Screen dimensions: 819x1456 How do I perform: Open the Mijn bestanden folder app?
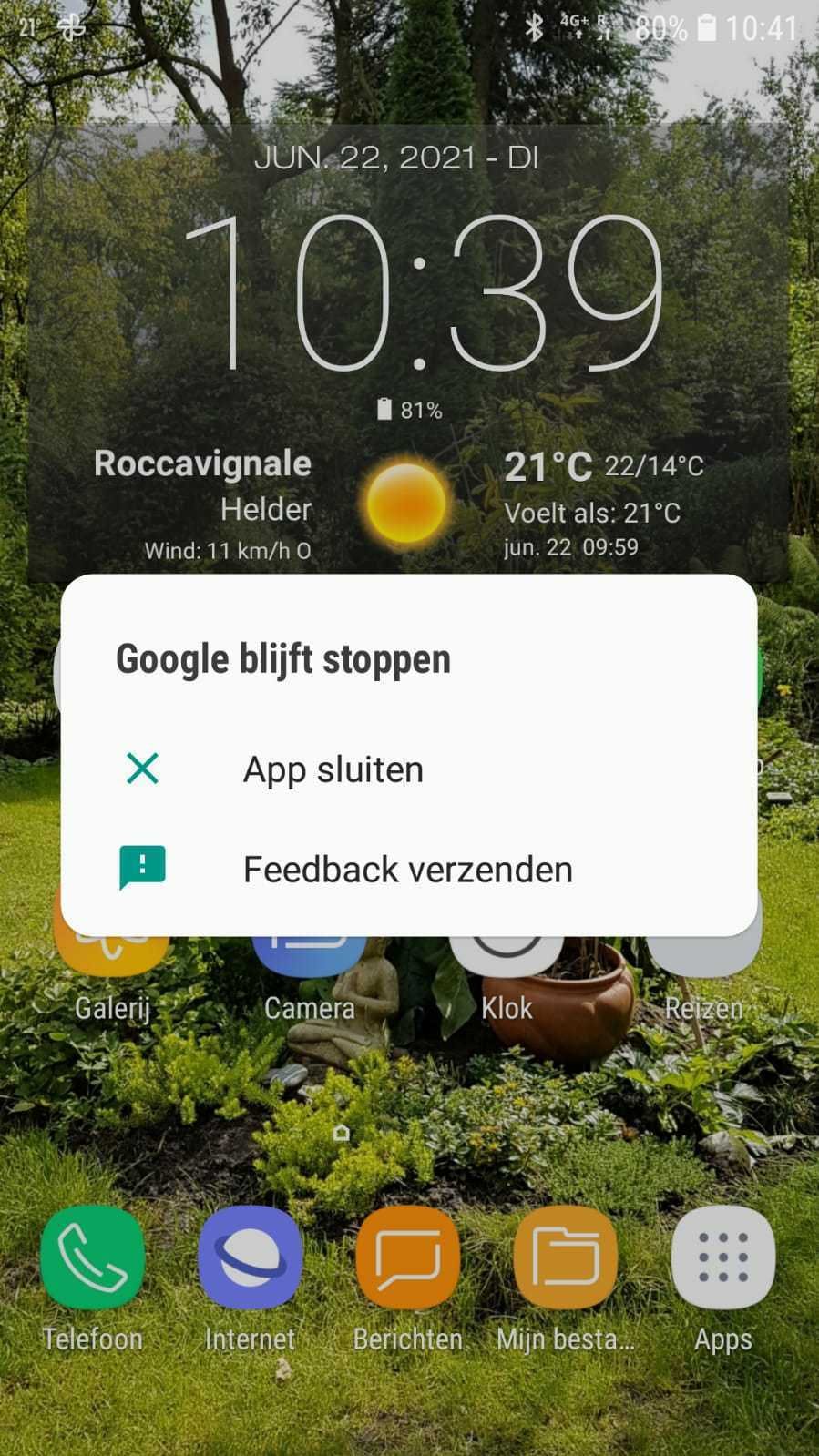tap(565, 1258)
